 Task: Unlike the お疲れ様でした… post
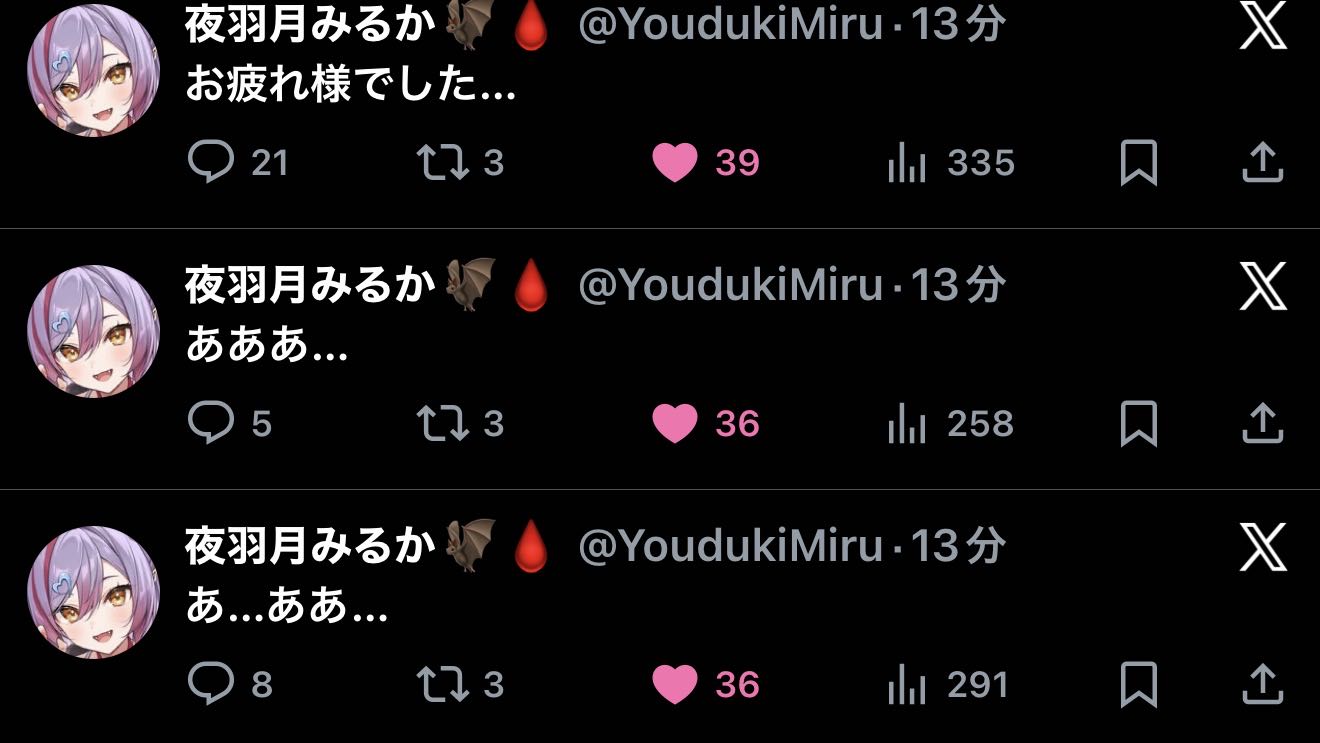(x=675, y=162)
